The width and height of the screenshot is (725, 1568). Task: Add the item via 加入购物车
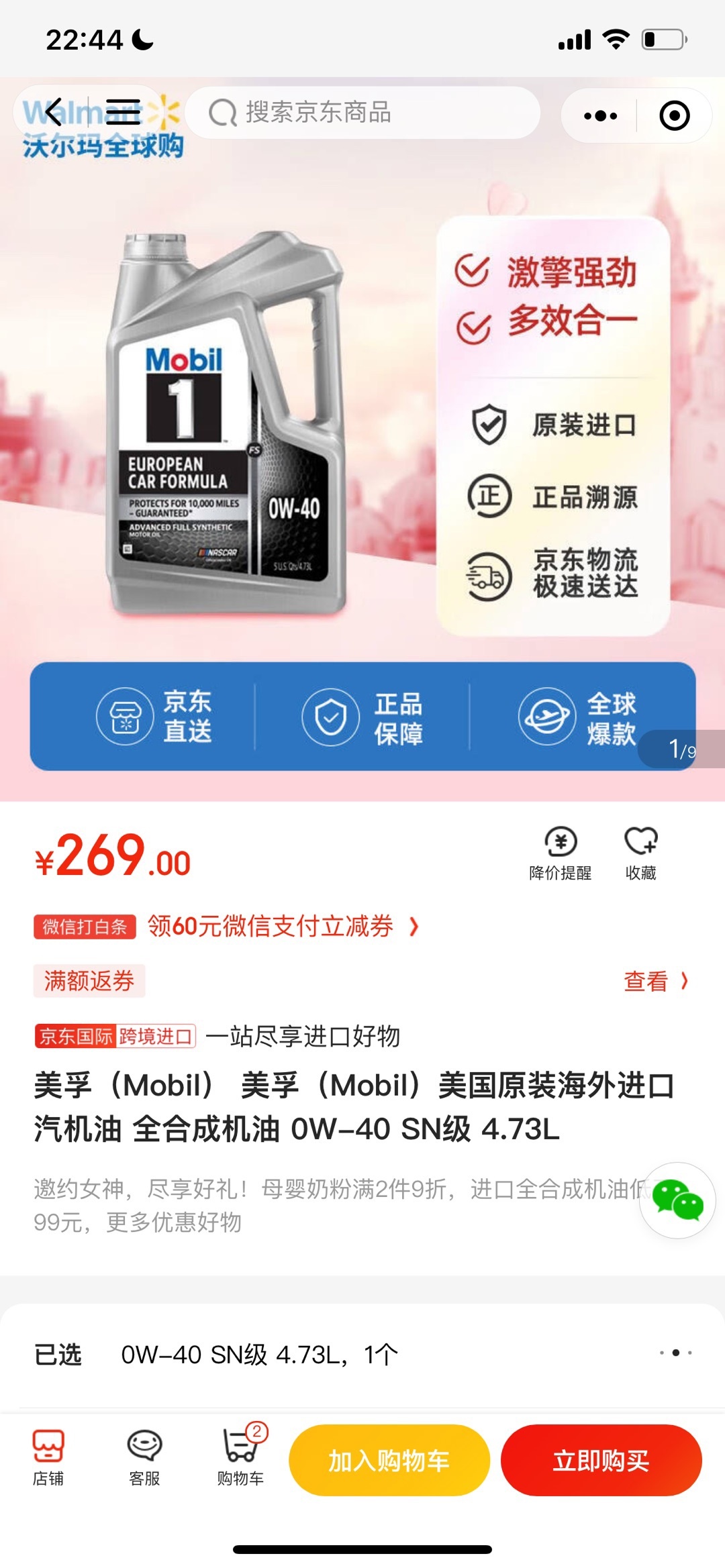click(x=389, y=1461)
